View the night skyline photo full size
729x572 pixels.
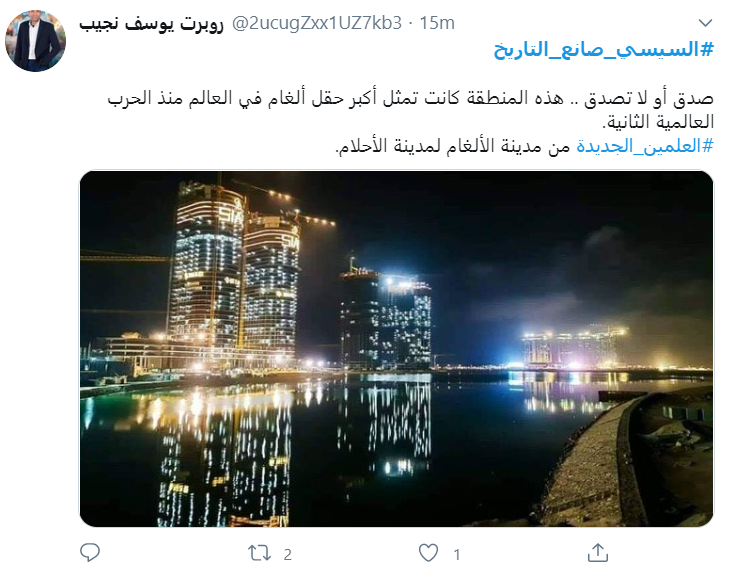click(x=396, y=348)
